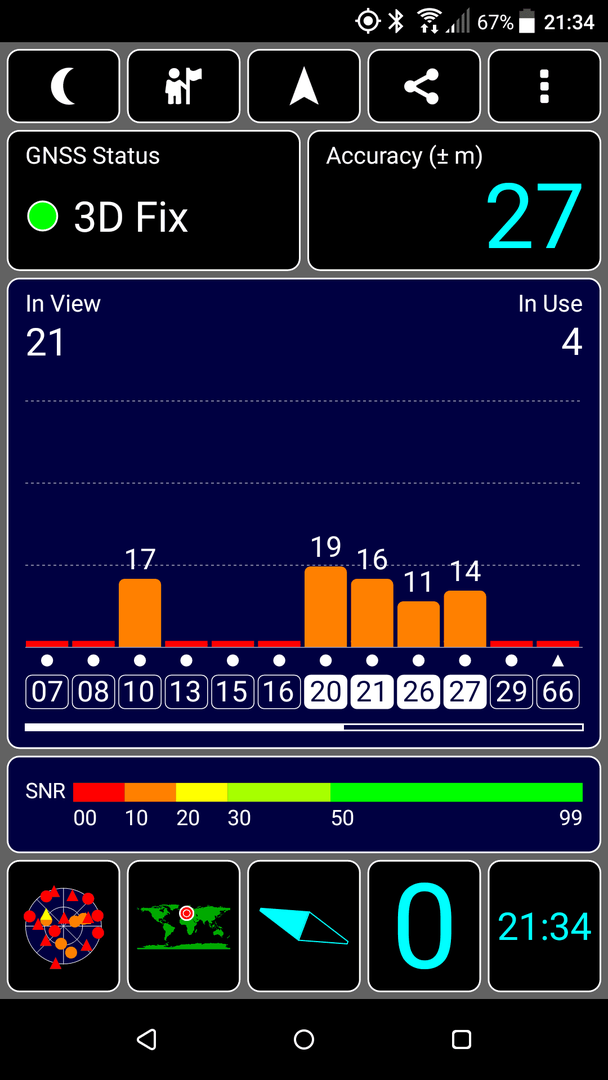The image size is (608, 1080).
Task: Toggle night mode with the moon icon
Action: [x=63, y=86]
